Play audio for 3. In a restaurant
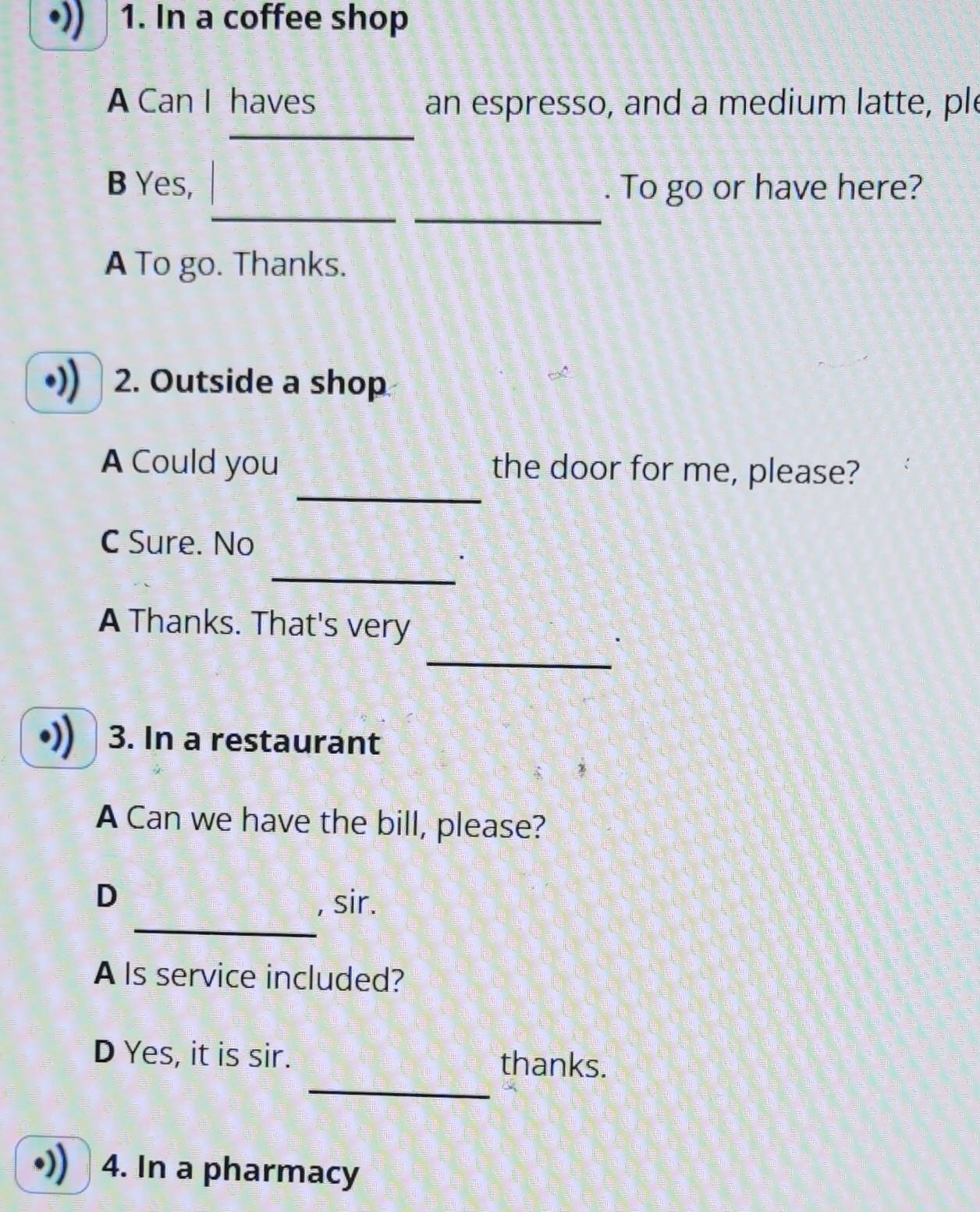Image resolution: width=980 pixels, height=1212 pixels. coord(59,738)
